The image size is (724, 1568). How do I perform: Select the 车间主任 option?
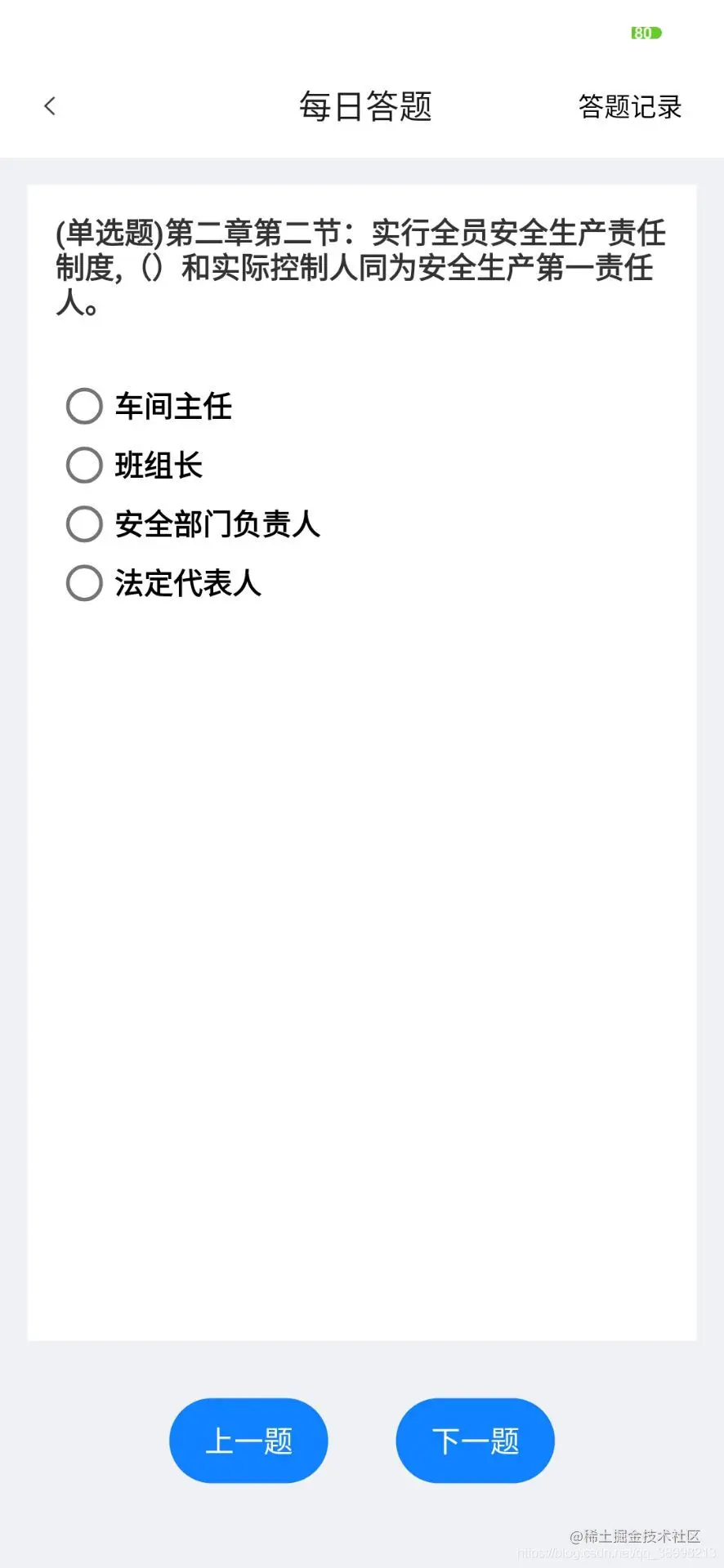click(84, 407)
